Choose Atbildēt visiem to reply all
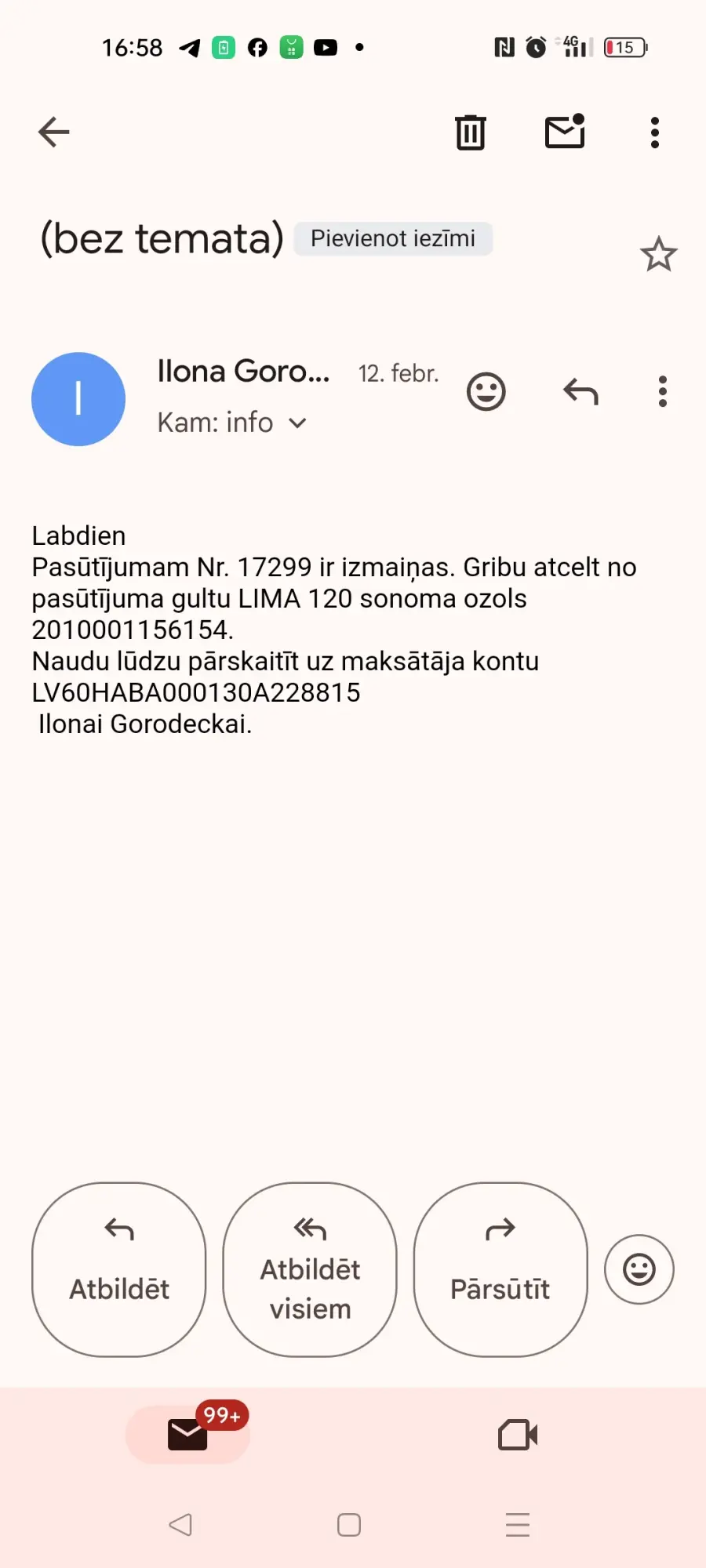 click(310, 1269)
